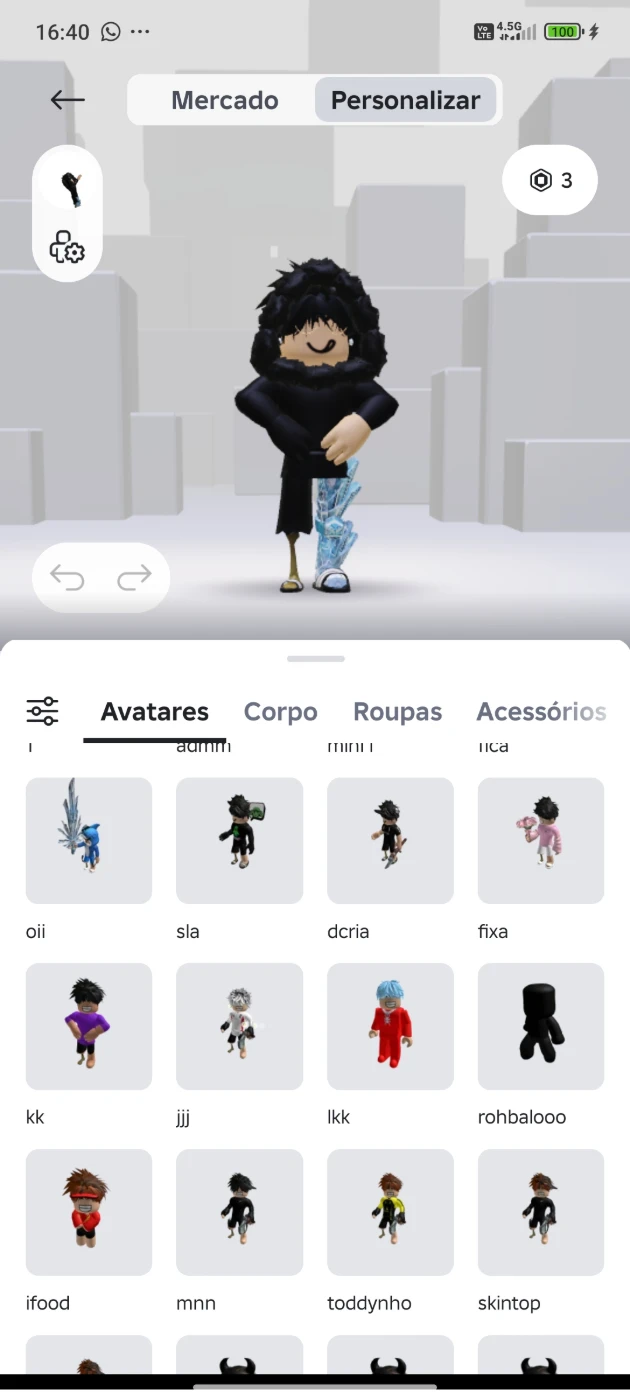Switch to the Acessórios tab
This screenshot has height=1400, width=630.
pyautogui.click(x=540, y=711)
